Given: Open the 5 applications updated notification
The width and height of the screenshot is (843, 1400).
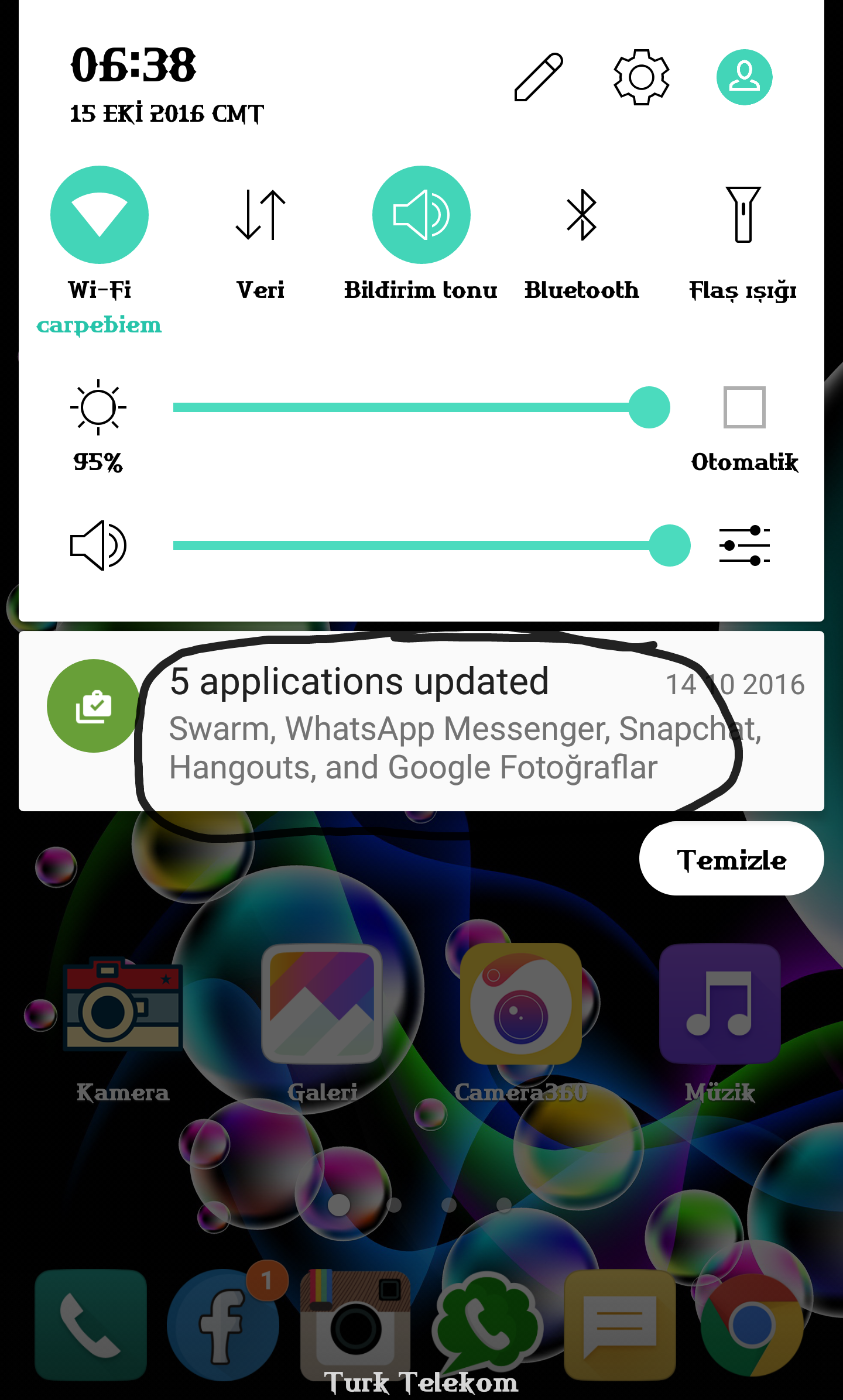Looking at the screenshot, I should (x=421, y=721).
